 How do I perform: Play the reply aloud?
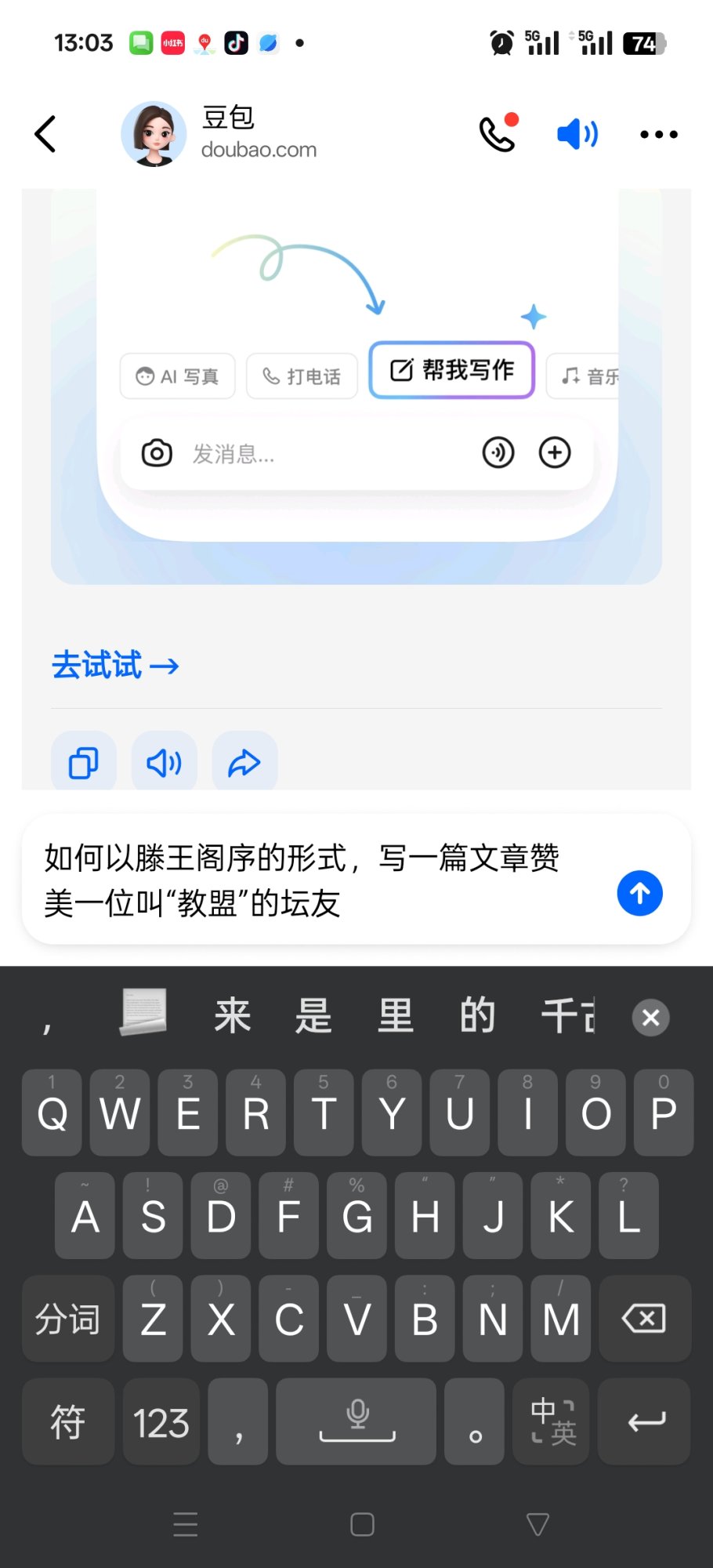(165, 762)
